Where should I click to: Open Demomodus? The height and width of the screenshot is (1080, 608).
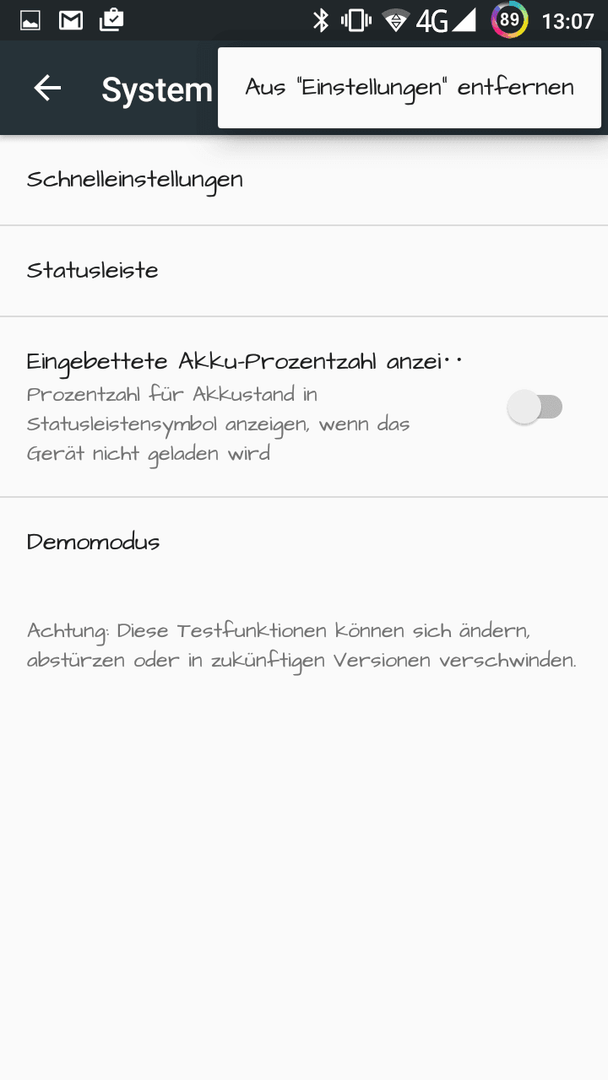pos(304,542)
